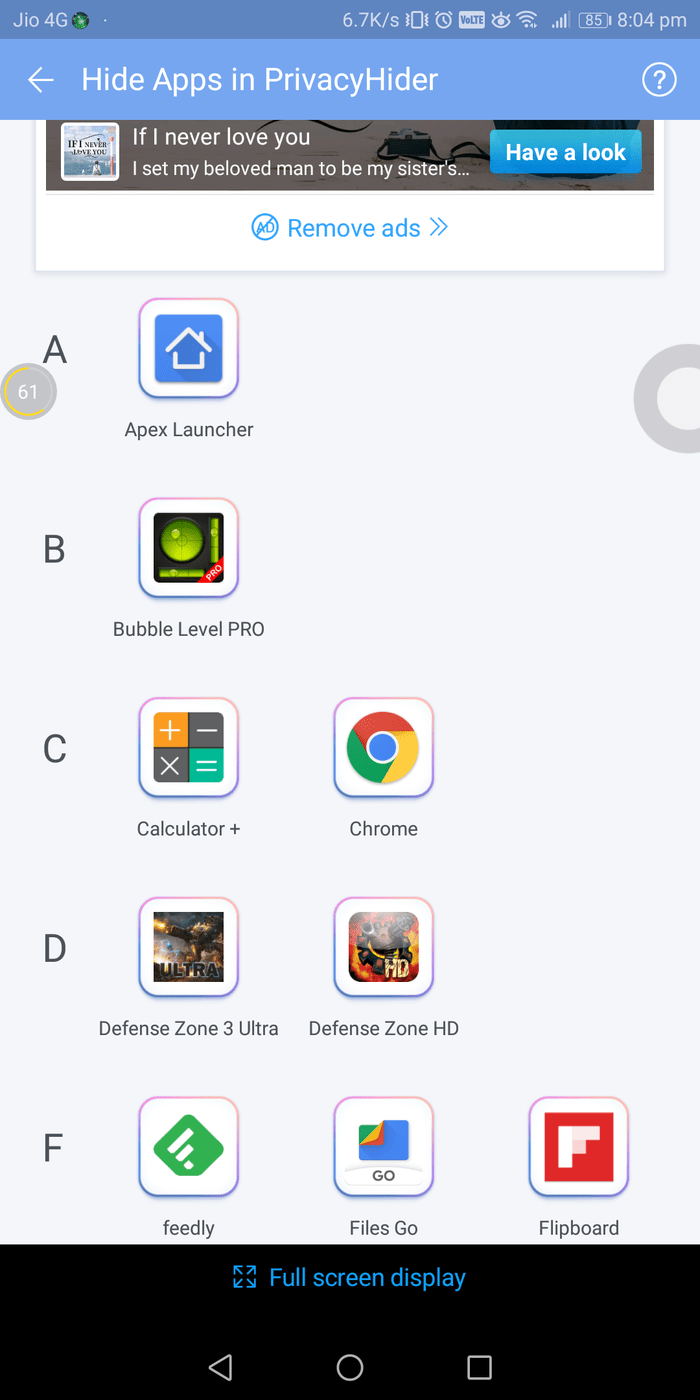Choose Calculator + app

tap(189, 748)
